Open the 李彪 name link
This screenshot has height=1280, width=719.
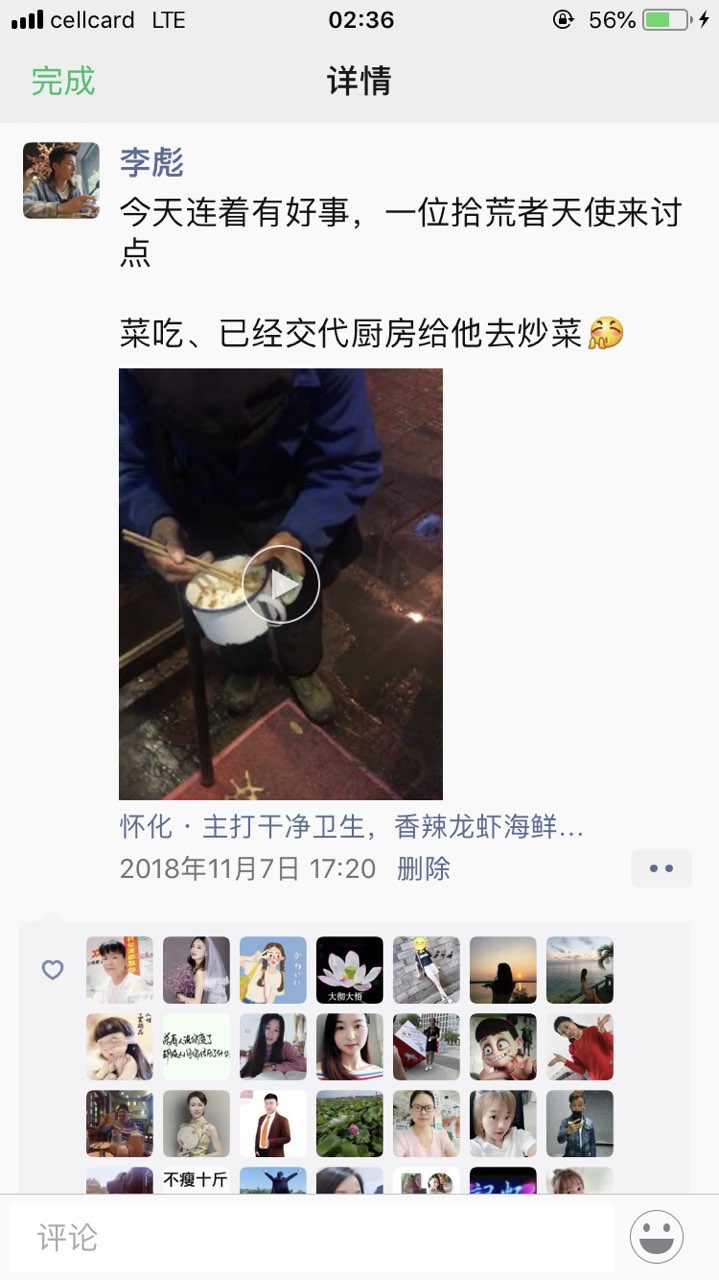pyautogui.click(x=151, y=161)
